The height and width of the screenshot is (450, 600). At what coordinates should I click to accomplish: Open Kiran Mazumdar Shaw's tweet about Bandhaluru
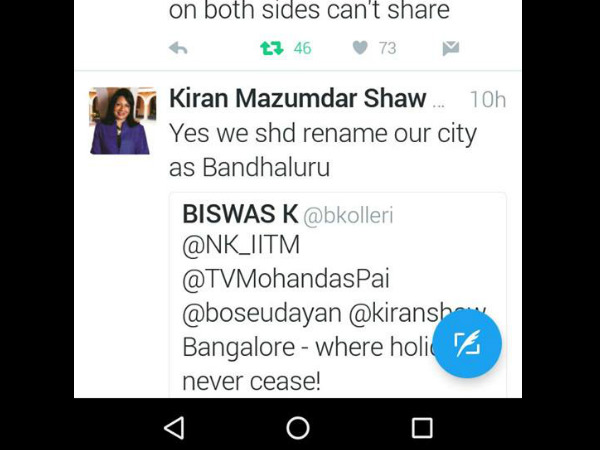click(322, 150)
